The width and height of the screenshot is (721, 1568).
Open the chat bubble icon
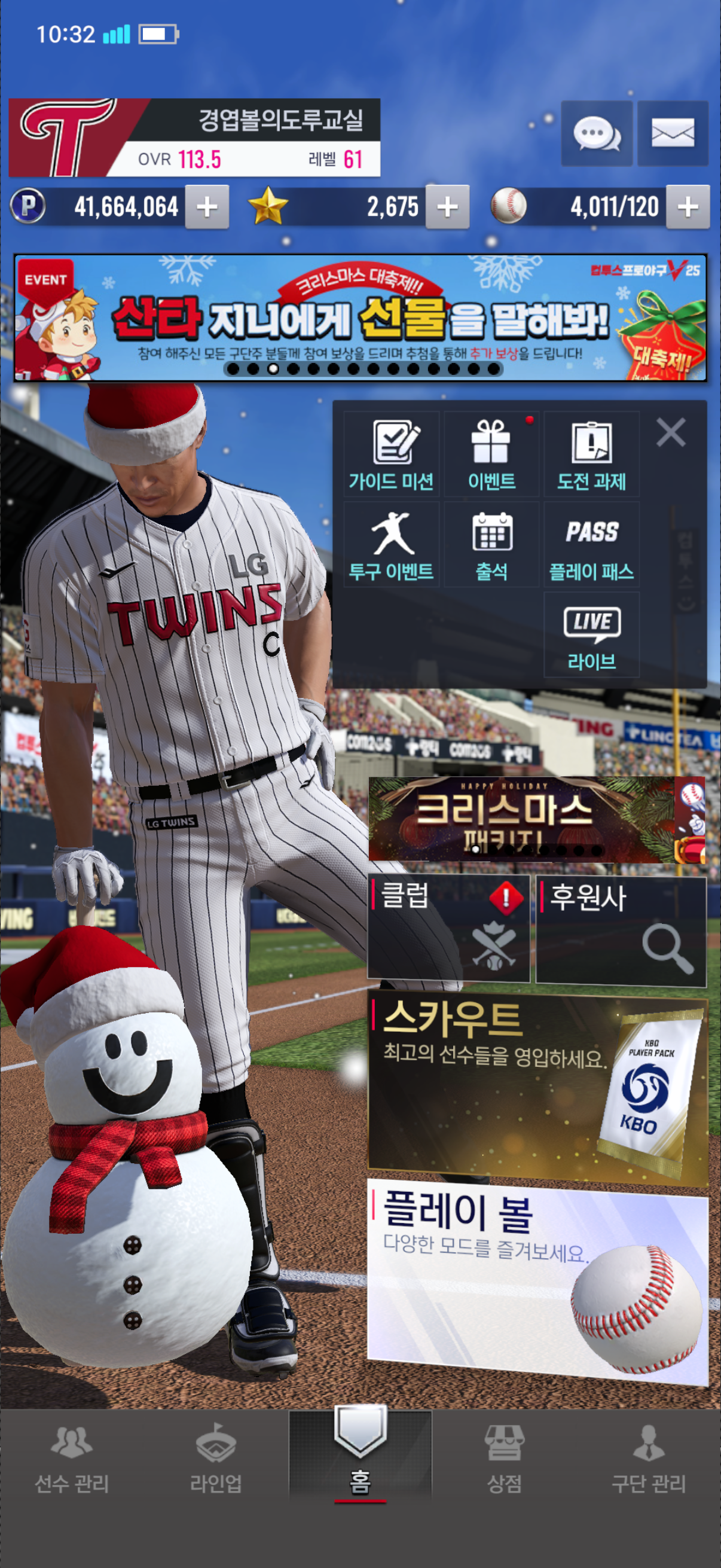pos(596,133)
